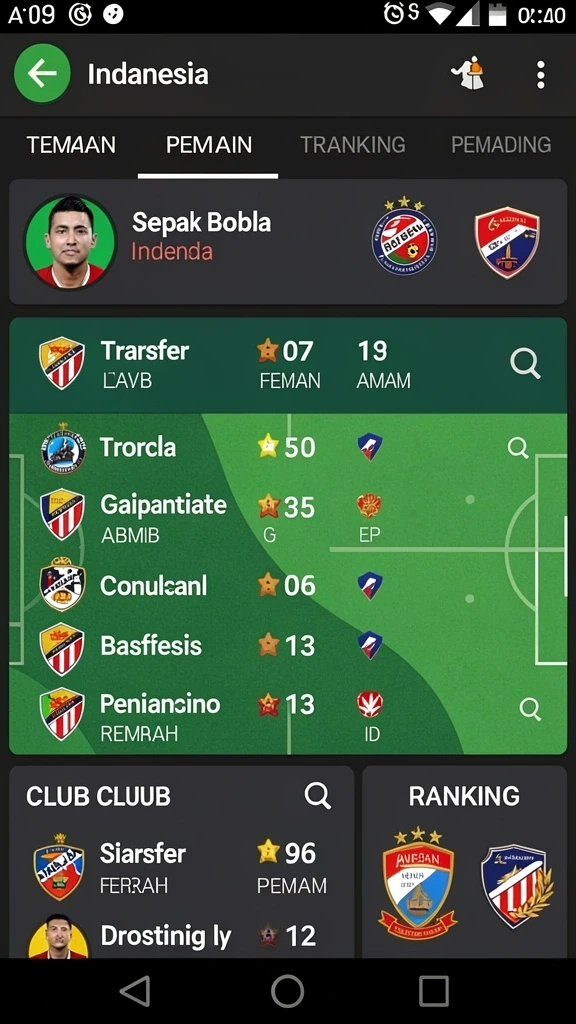Tap the search icon in the Trarsfer row

(525, 363)
